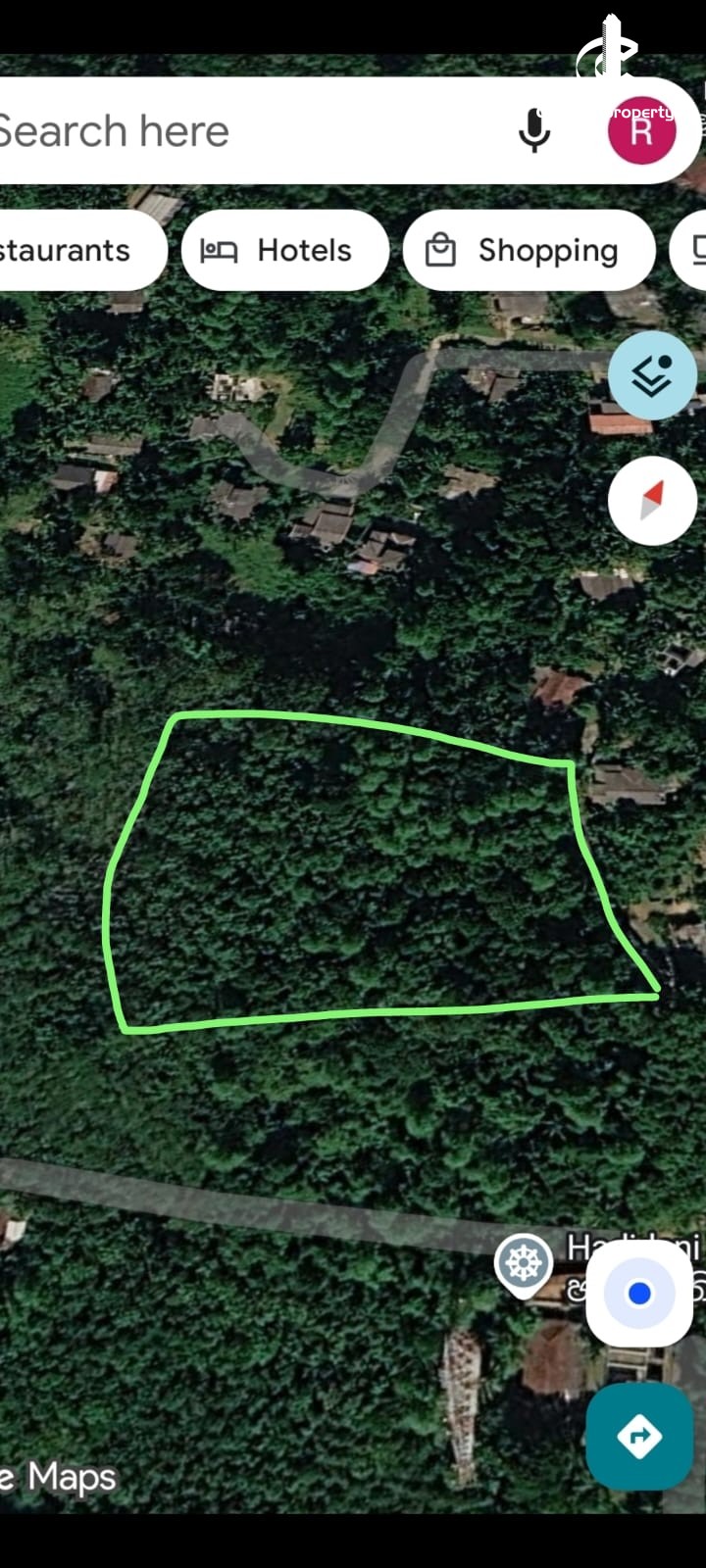
Task: Open the account profile avatar
Action: tap(641, 131)
